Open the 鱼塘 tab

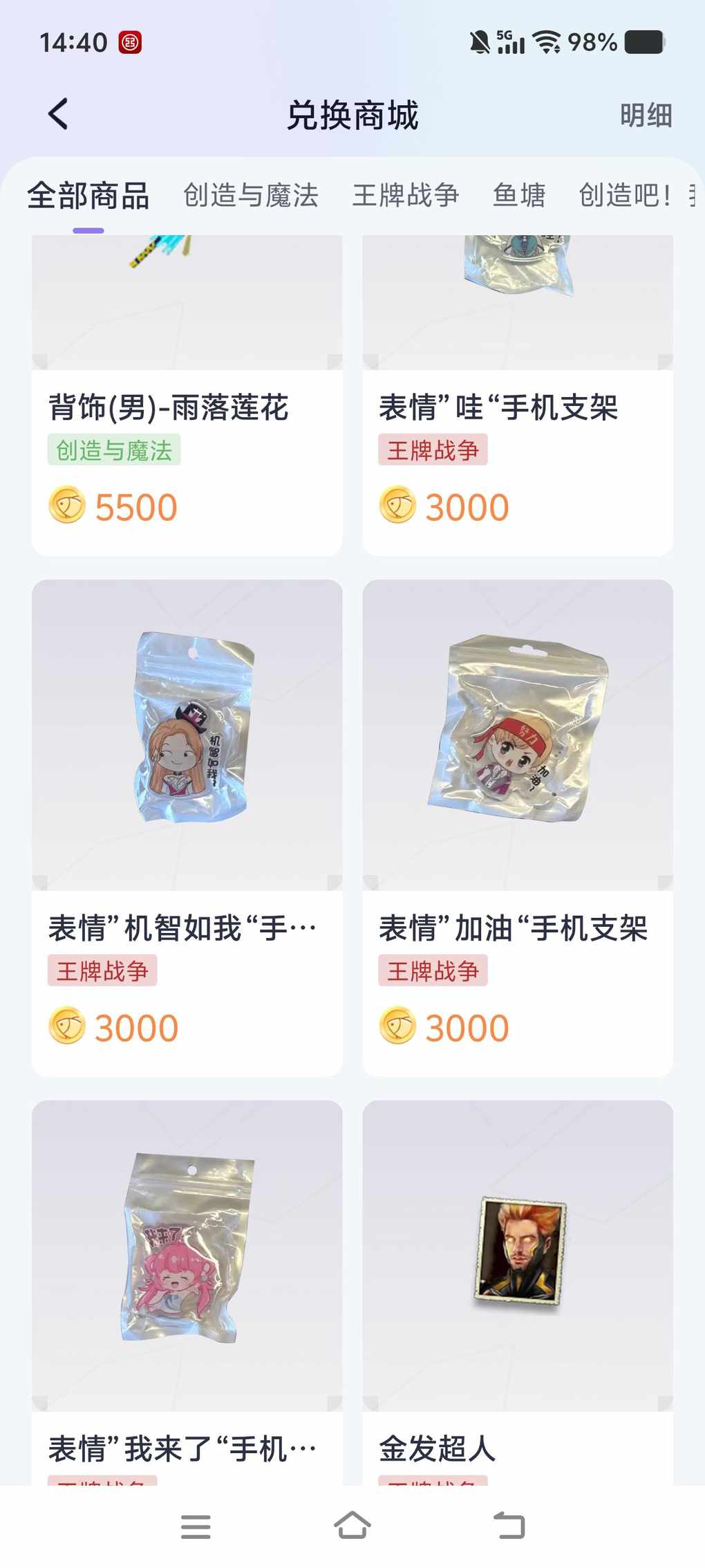(519, 196)
